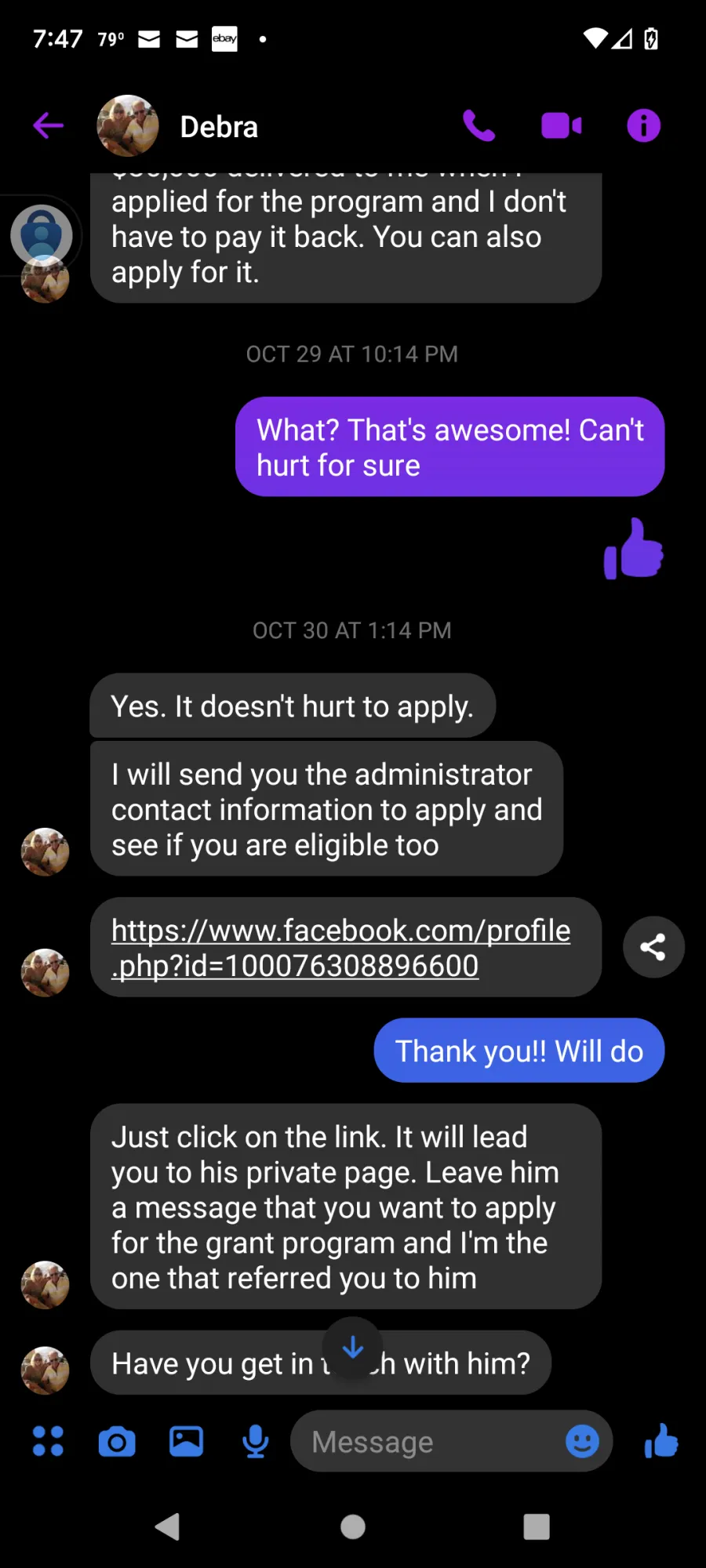Open the facebook.com profile link
Screen dimensions: 706x1568
pyautogui.click(x=340, y=948)
